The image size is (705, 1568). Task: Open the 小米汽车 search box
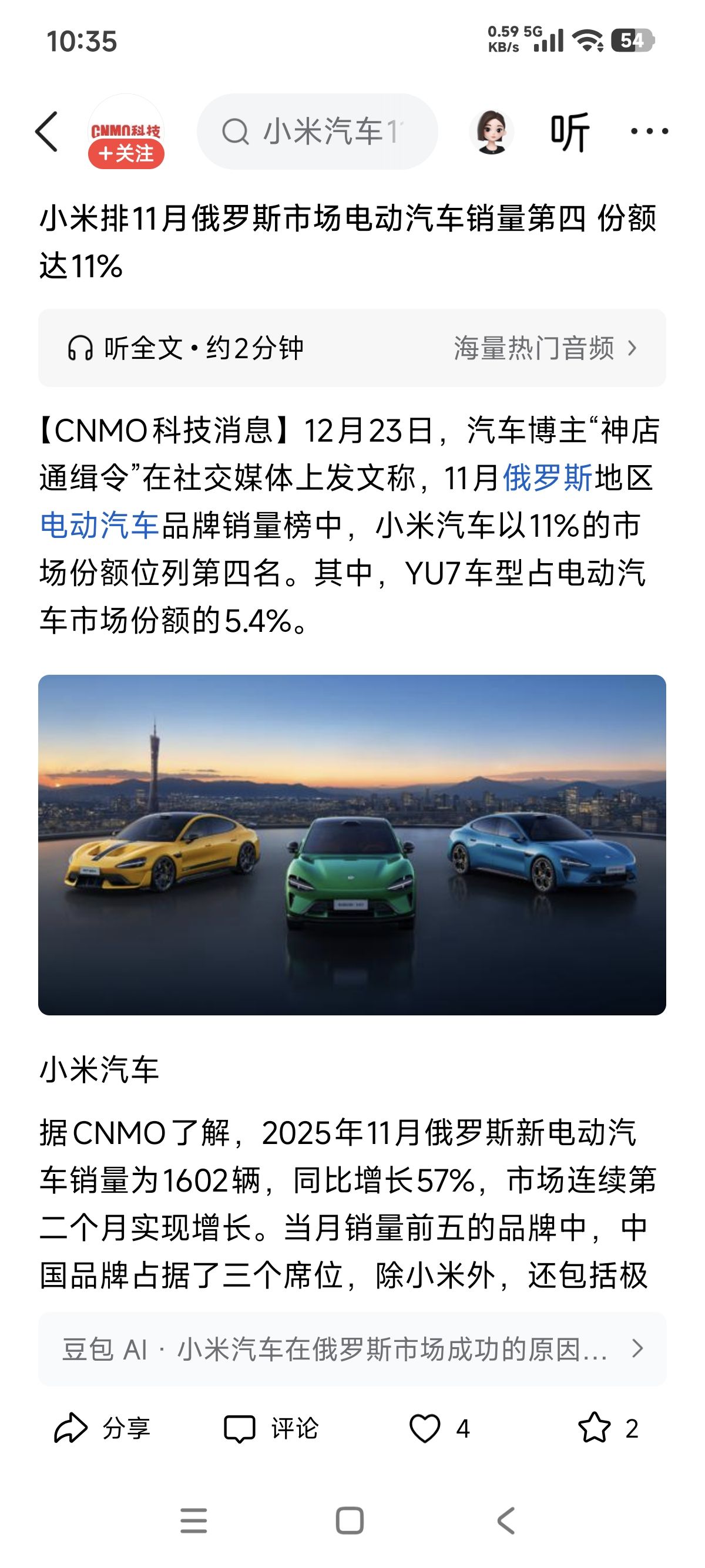[317, 131]
